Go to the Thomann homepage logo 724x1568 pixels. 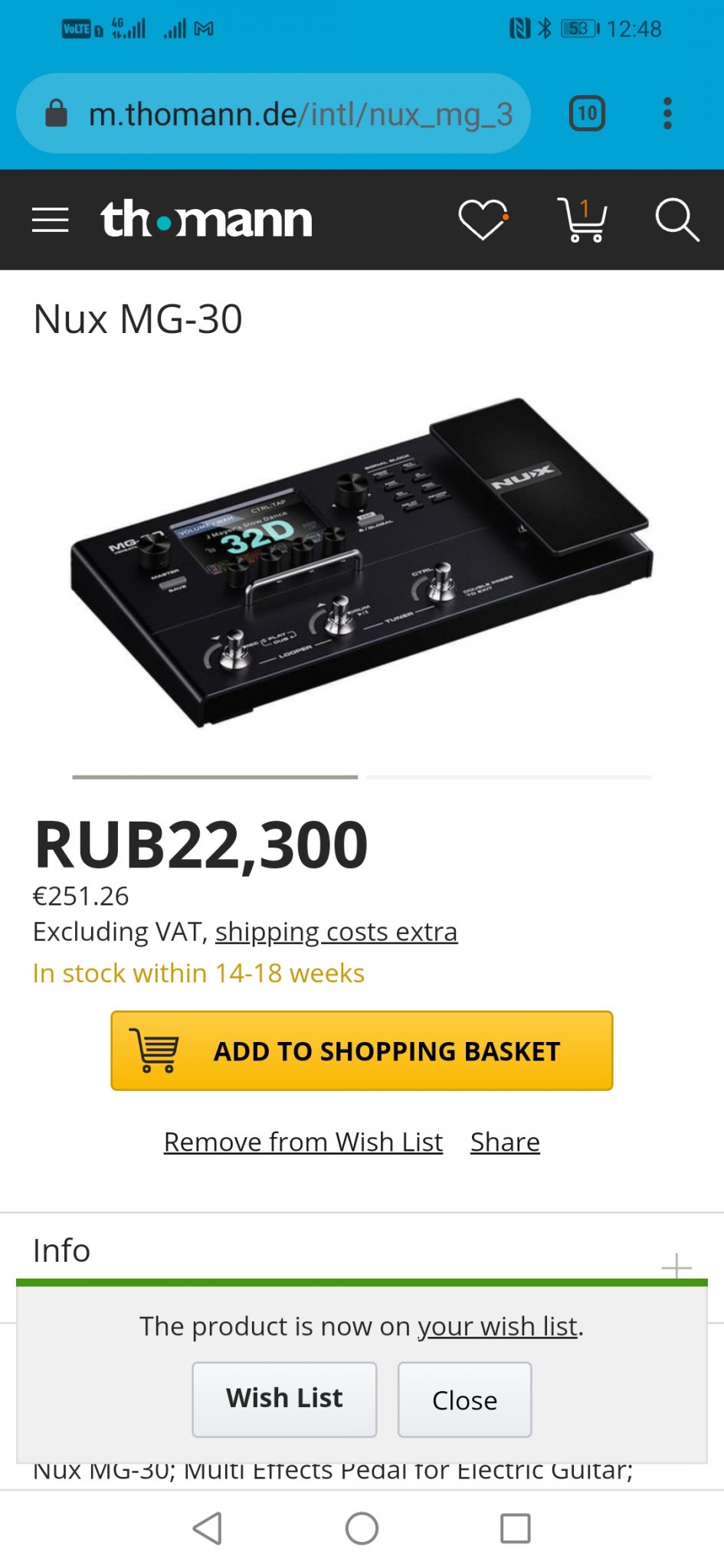pos(207,220)
